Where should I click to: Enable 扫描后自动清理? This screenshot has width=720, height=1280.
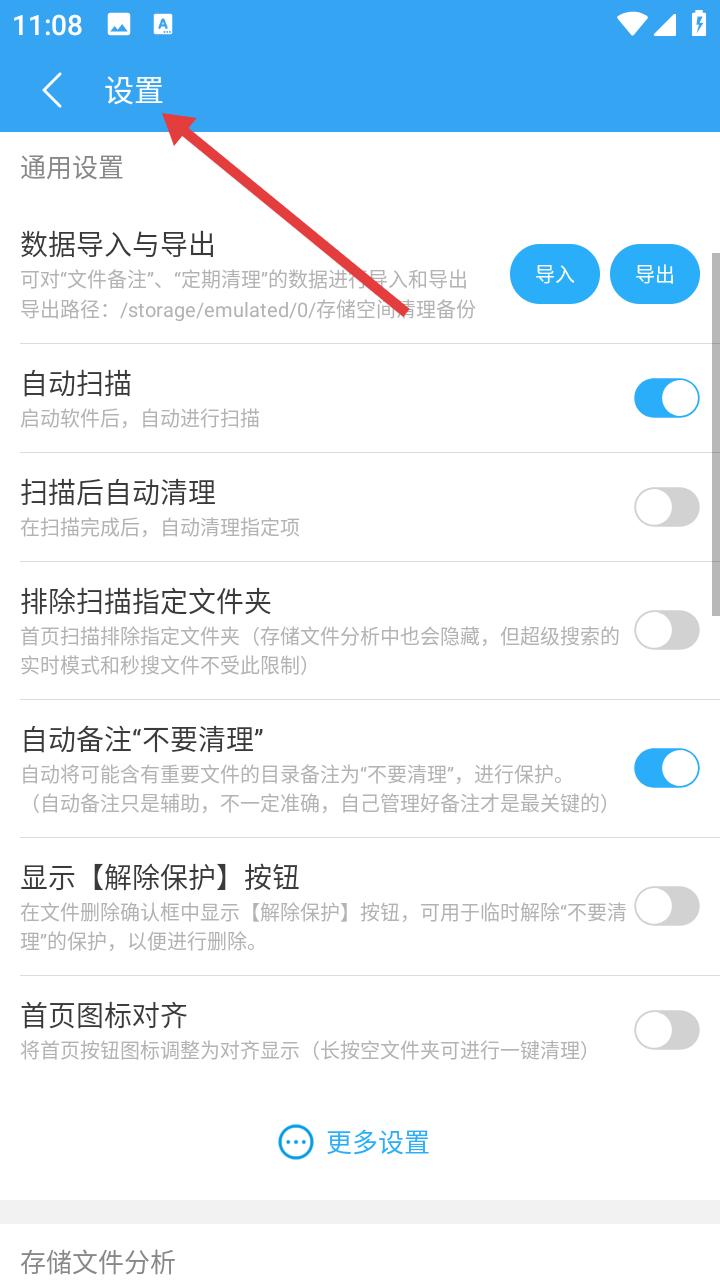coord(667,507)
